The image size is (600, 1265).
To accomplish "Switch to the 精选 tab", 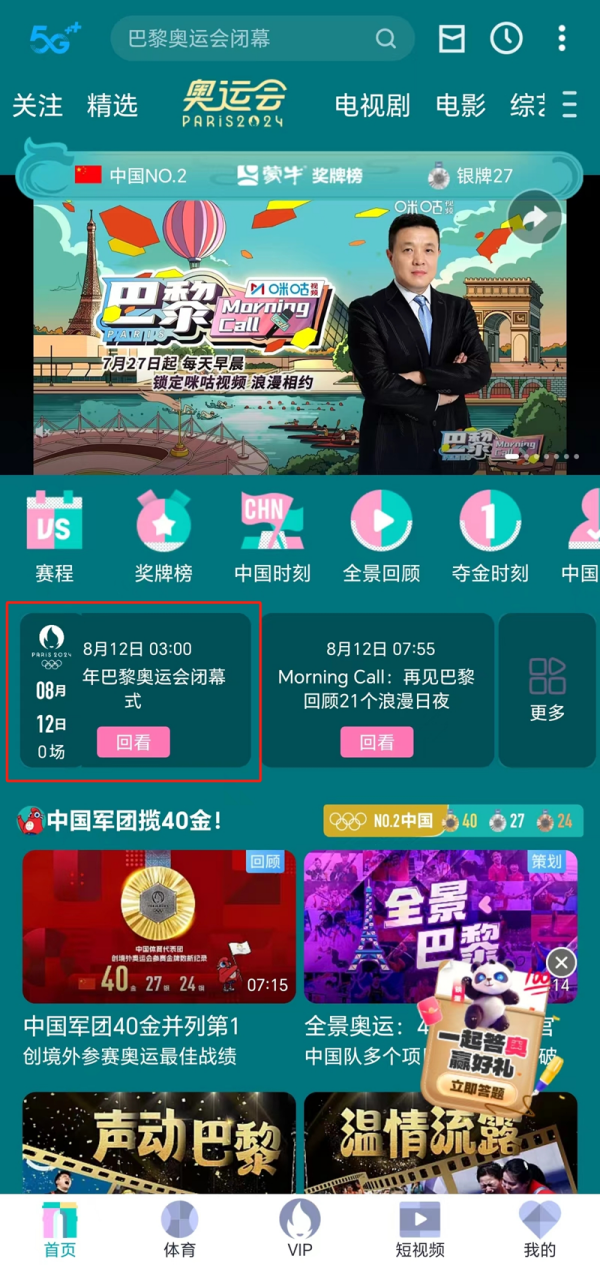I will click(112, 105).
